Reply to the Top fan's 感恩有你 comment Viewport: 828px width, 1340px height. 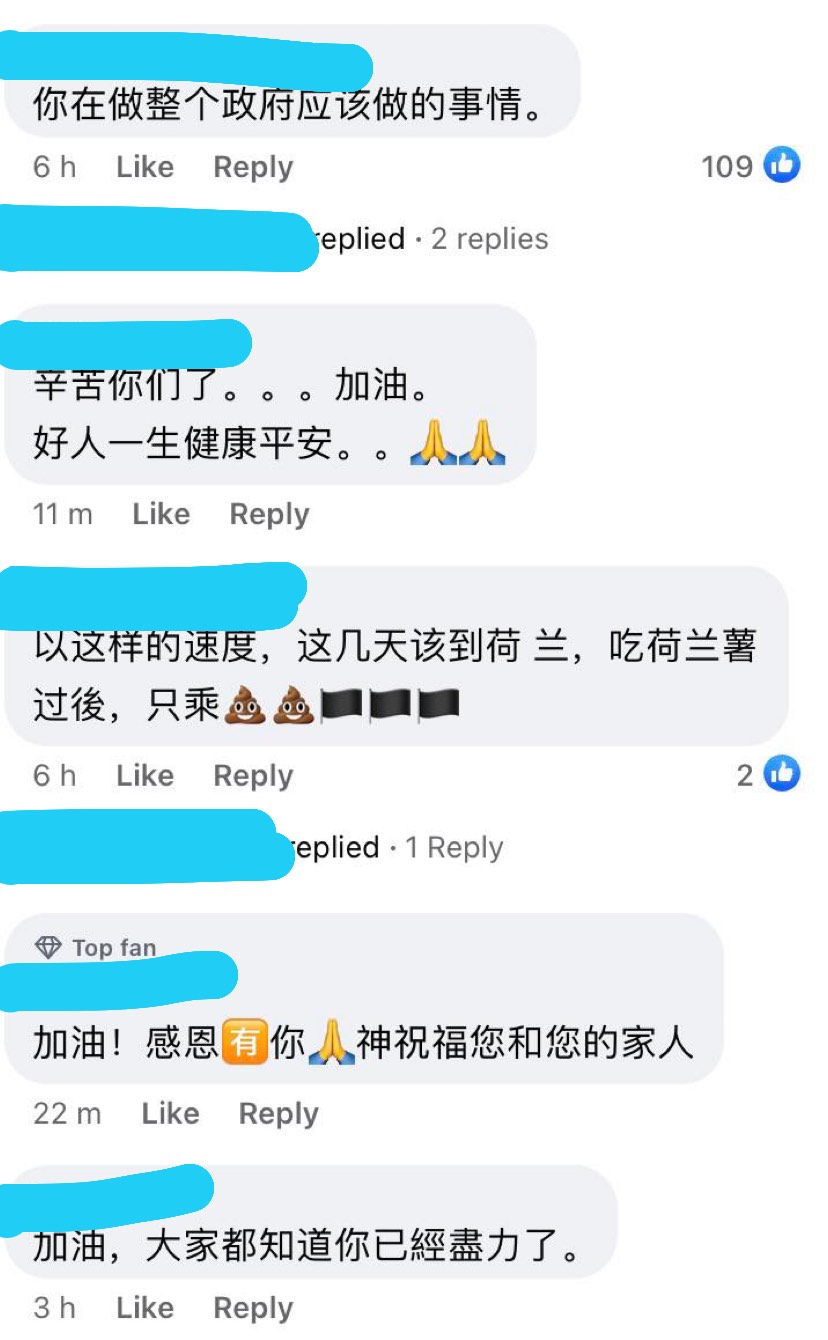click(x=278, y=1114)
